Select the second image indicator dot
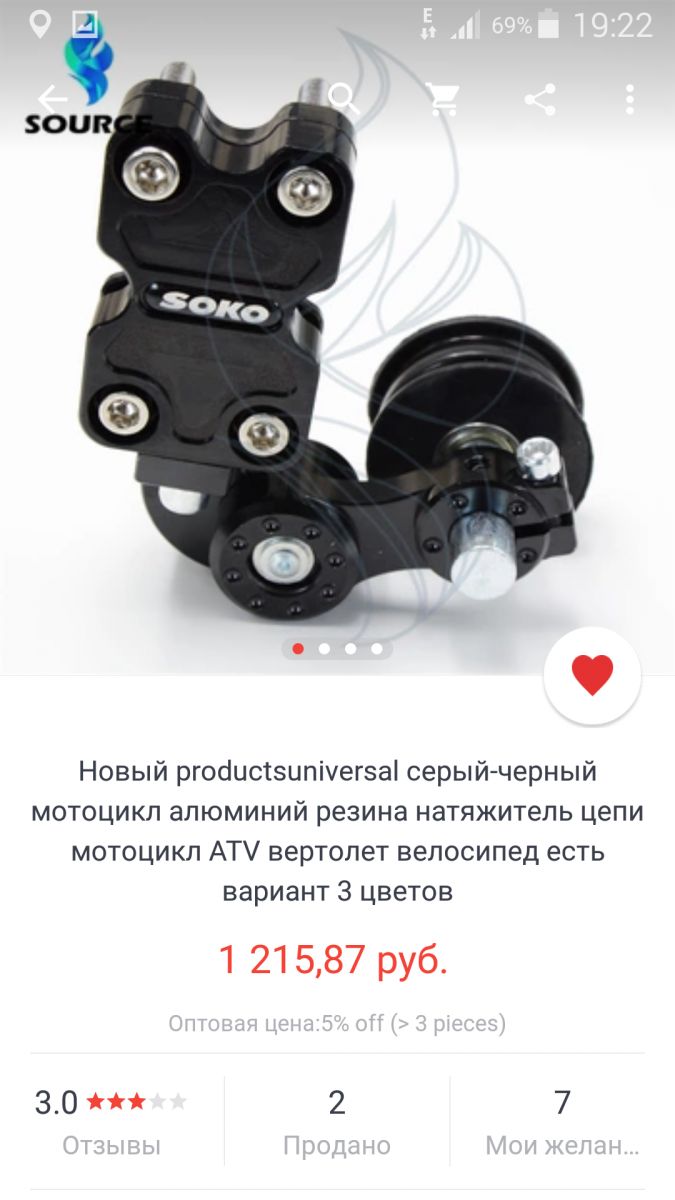 pyautogui.click(x=324, y=649)
